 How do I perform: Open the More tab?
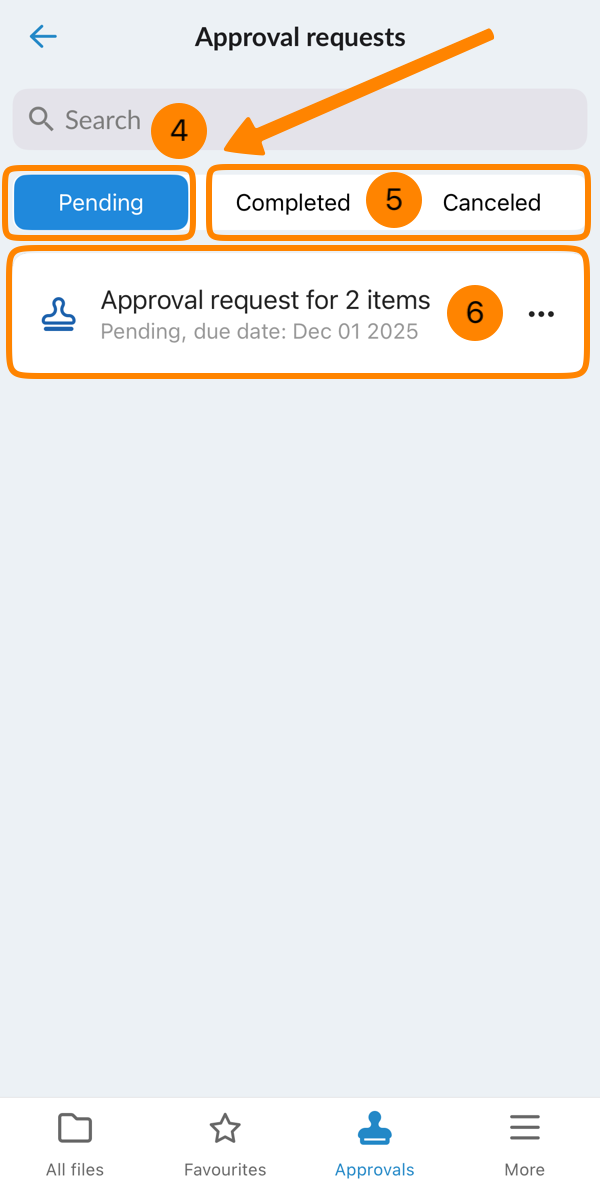pos(524,1144)
